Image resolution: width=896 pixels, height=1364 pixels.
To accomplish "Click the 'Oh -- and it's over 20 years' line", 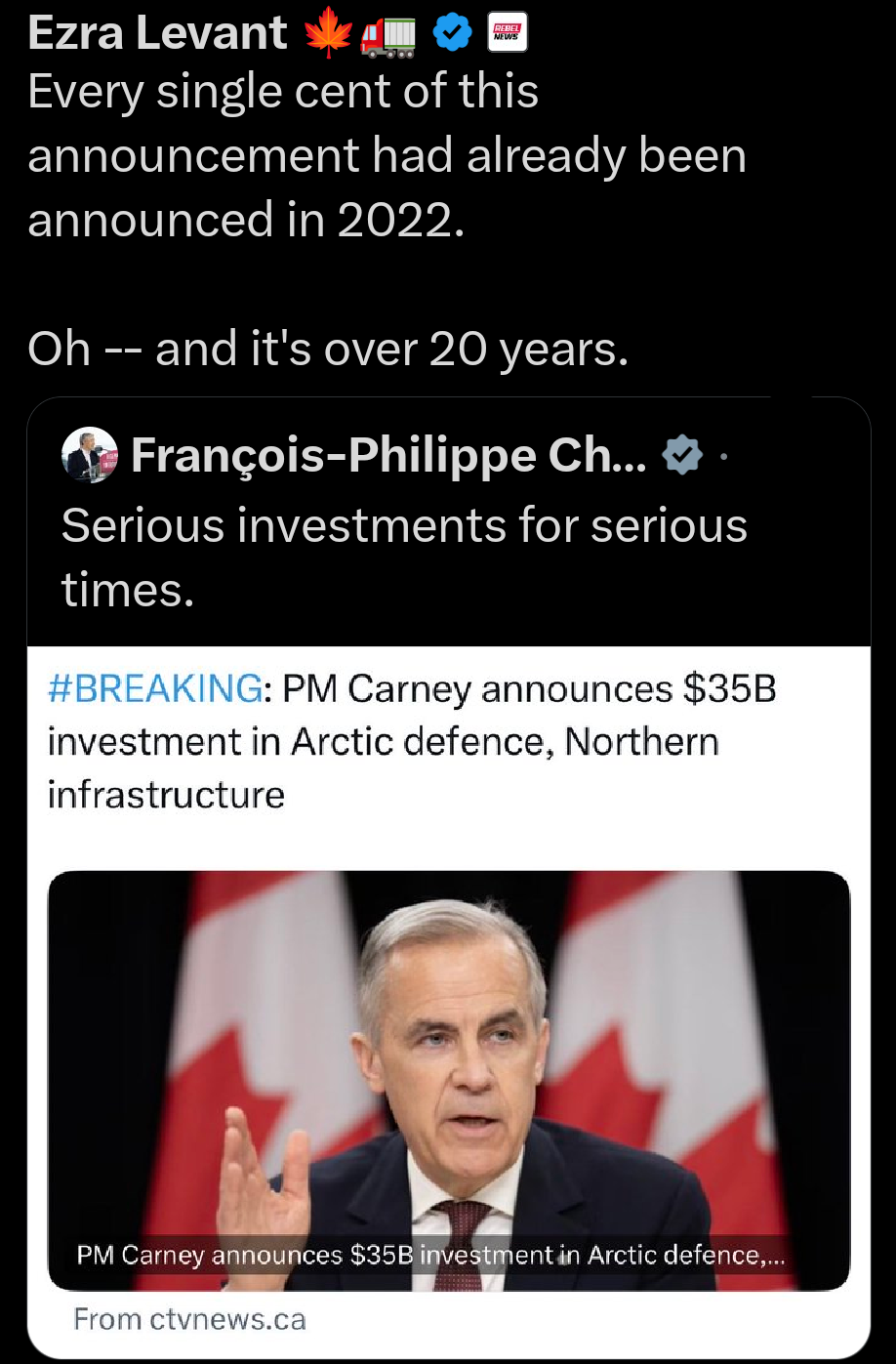I will (329, 349).
